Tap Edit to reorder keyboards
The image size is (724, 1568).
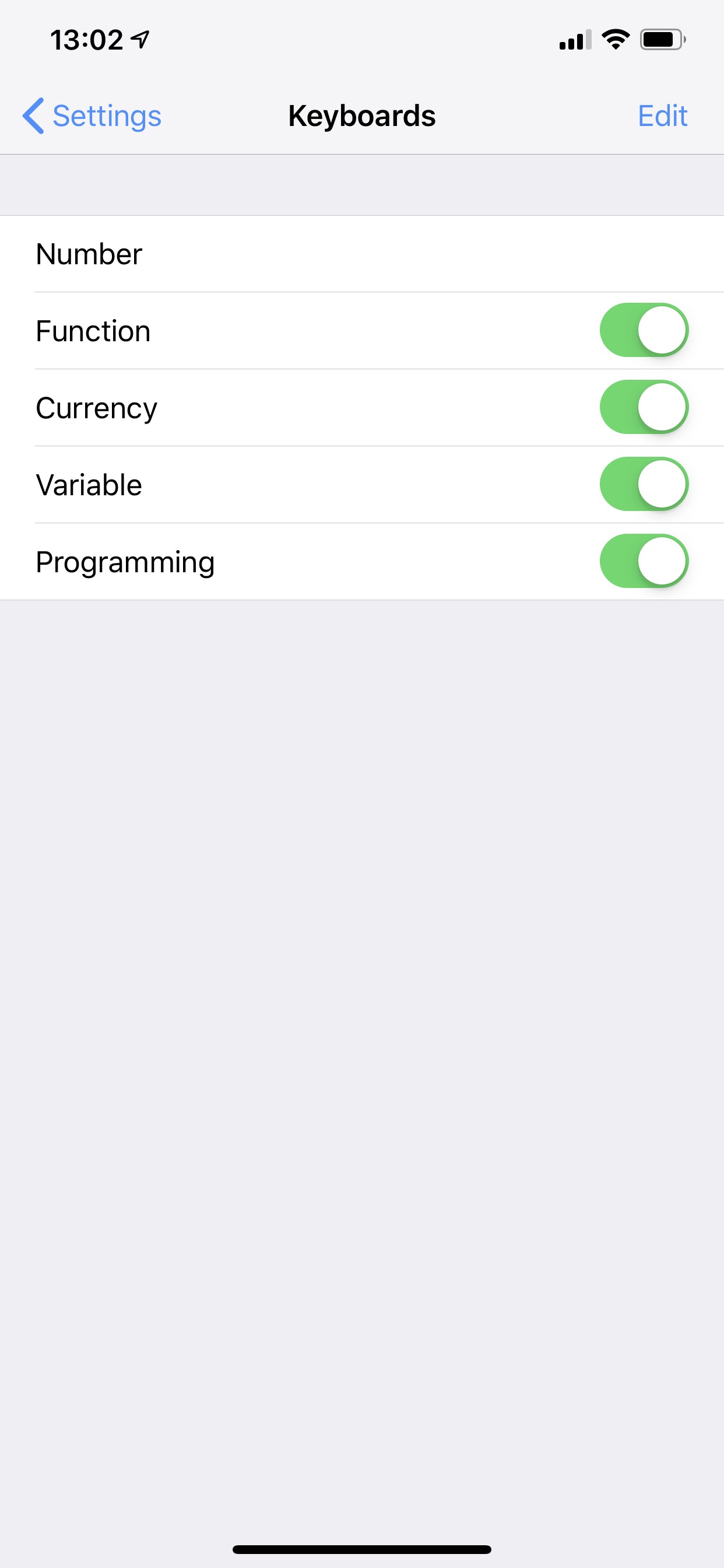[x=662, y=116]
